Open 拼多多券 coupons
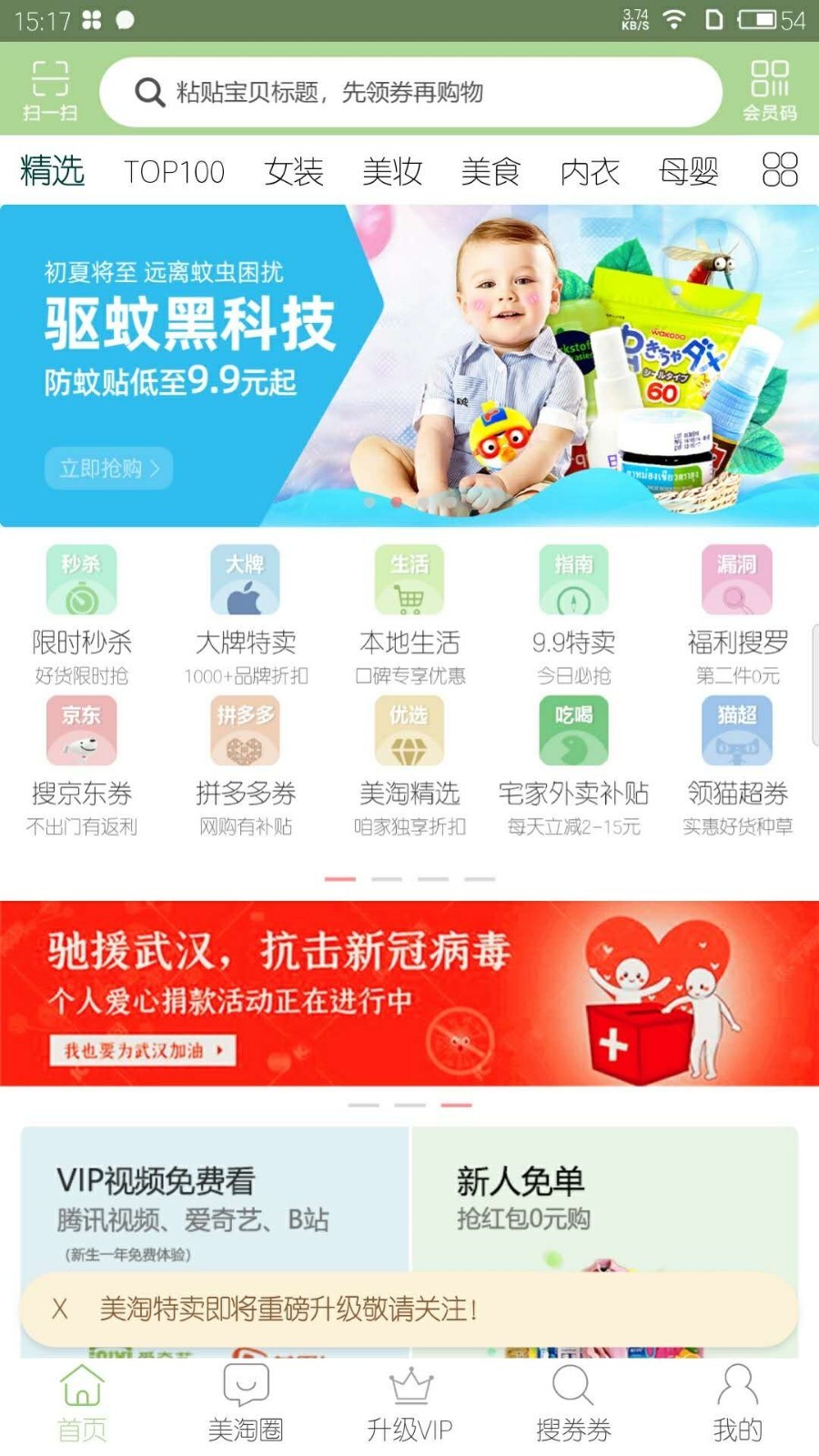819x1456 pixels. (x=246, y=764)
